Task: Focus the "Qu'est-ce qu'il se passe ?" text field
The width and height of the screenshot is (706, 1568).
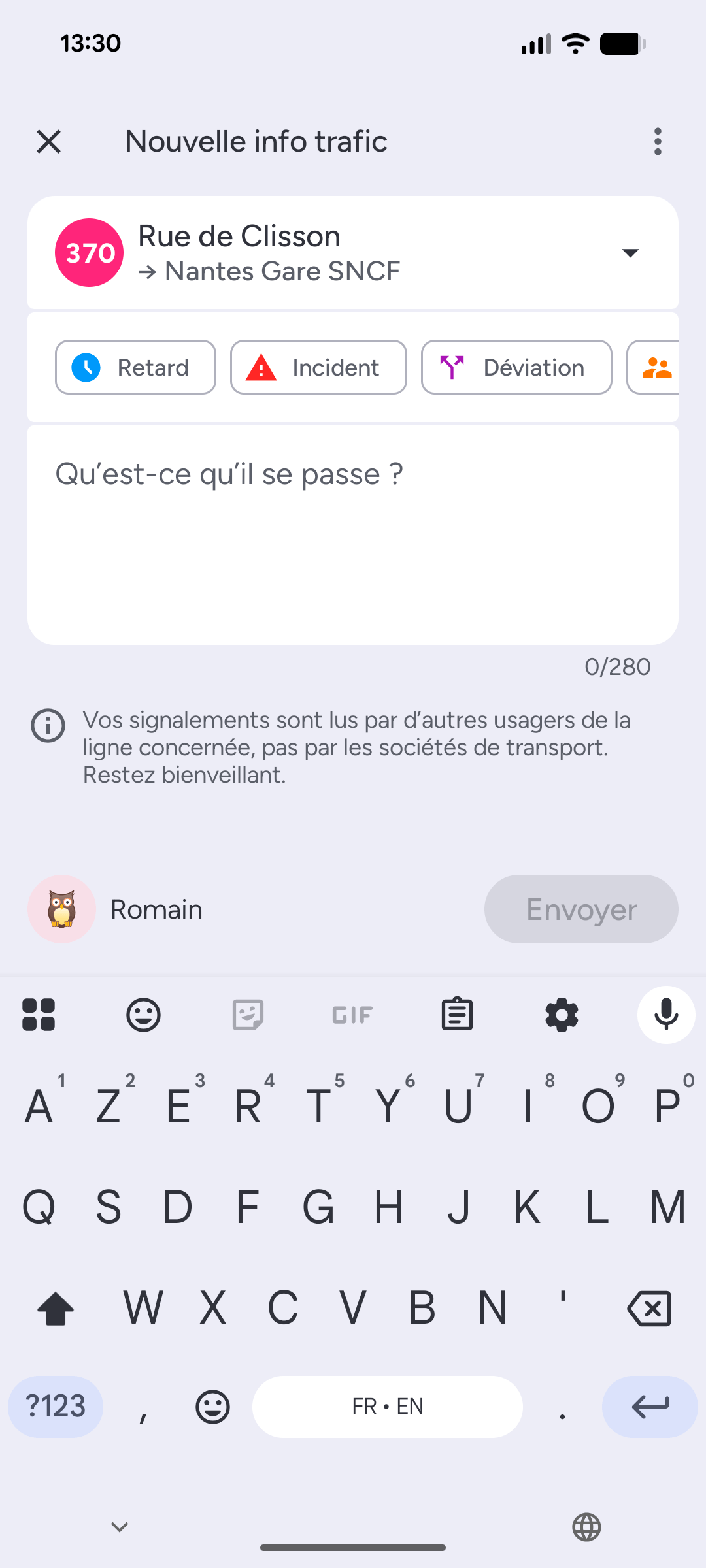Action: tap(353, 534)
